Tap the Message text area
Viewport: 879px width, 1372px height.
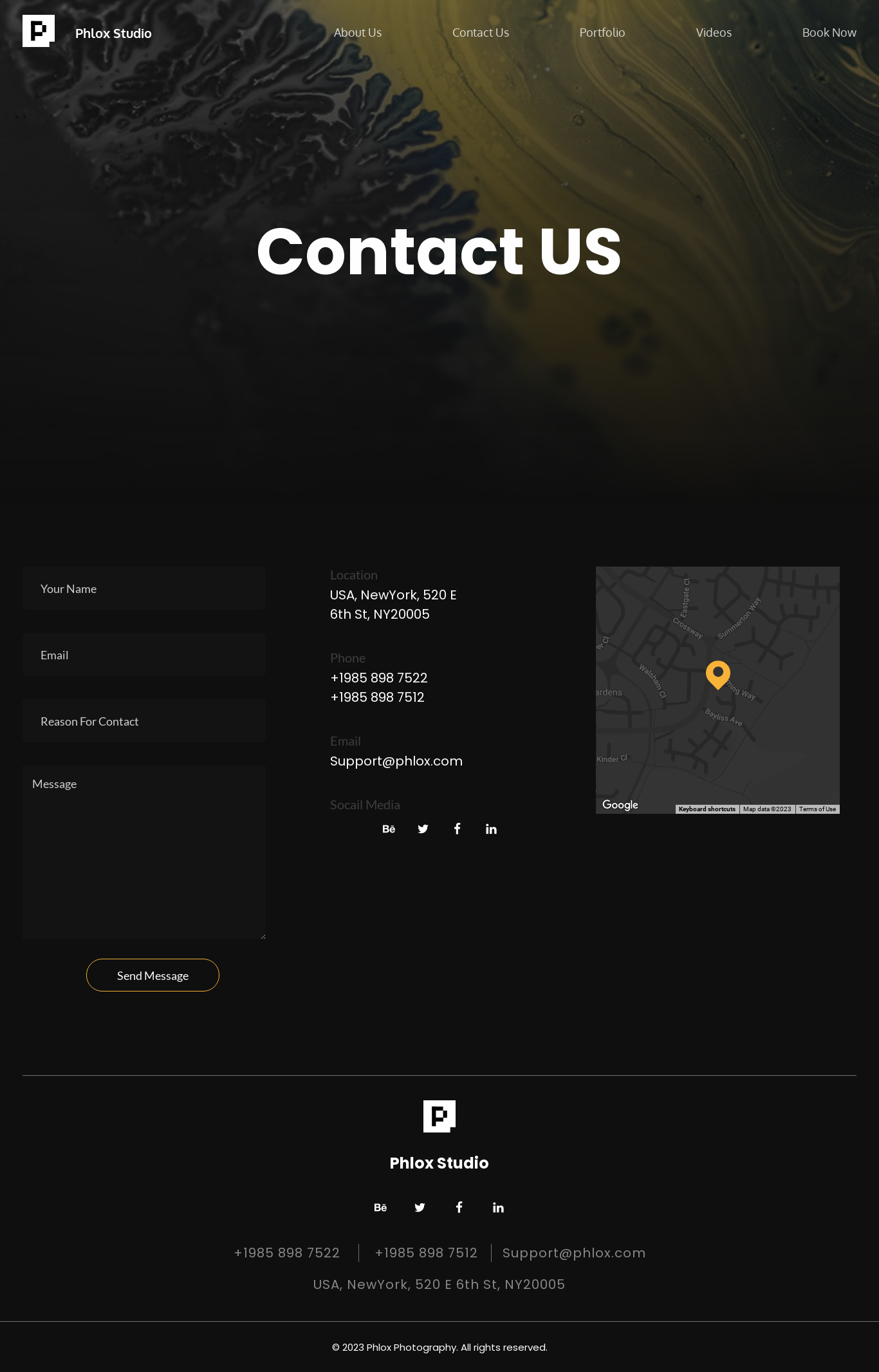143,852
